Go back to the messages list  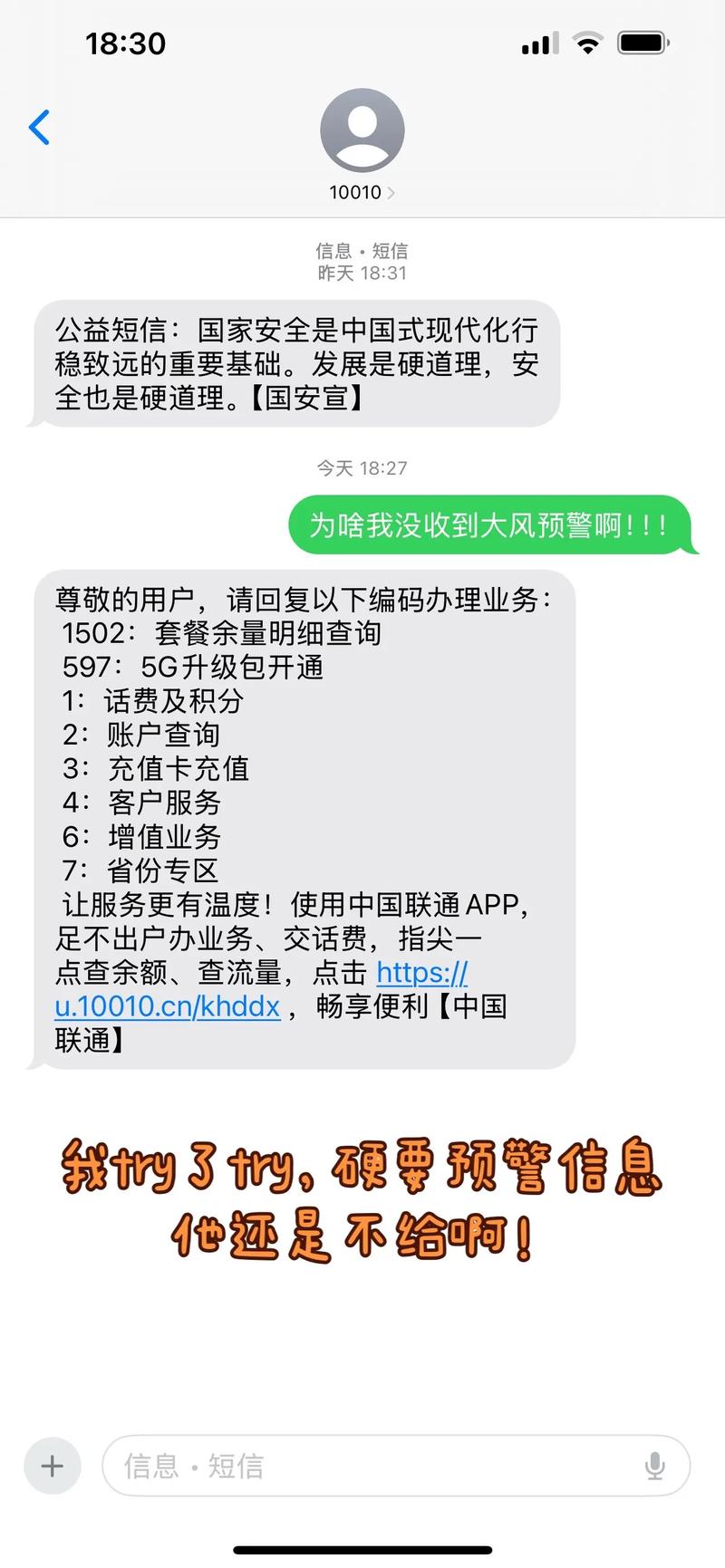tap(39, 128)
